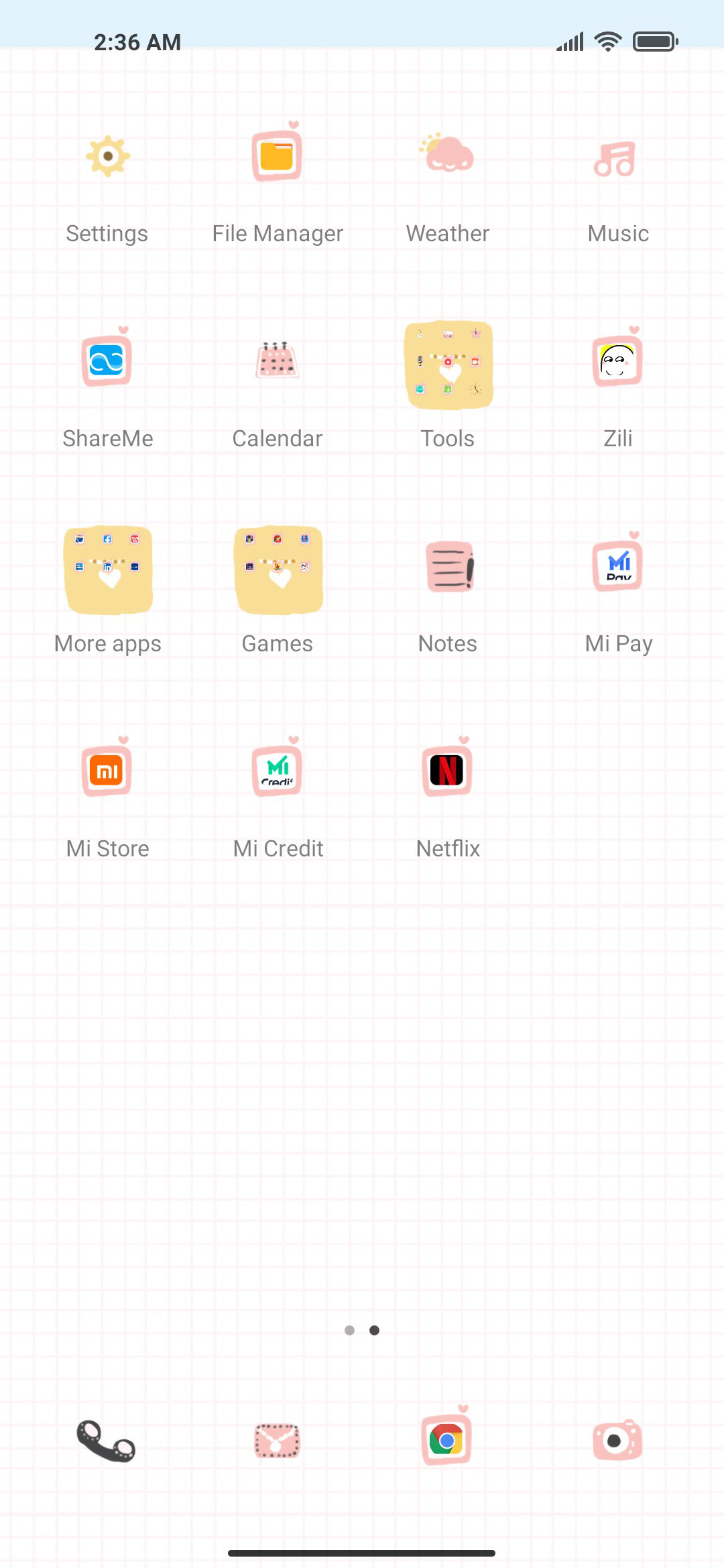724x1568 pixels.
Task: Tap the first home page indicator dot
Action: [x=349, y=1330]
